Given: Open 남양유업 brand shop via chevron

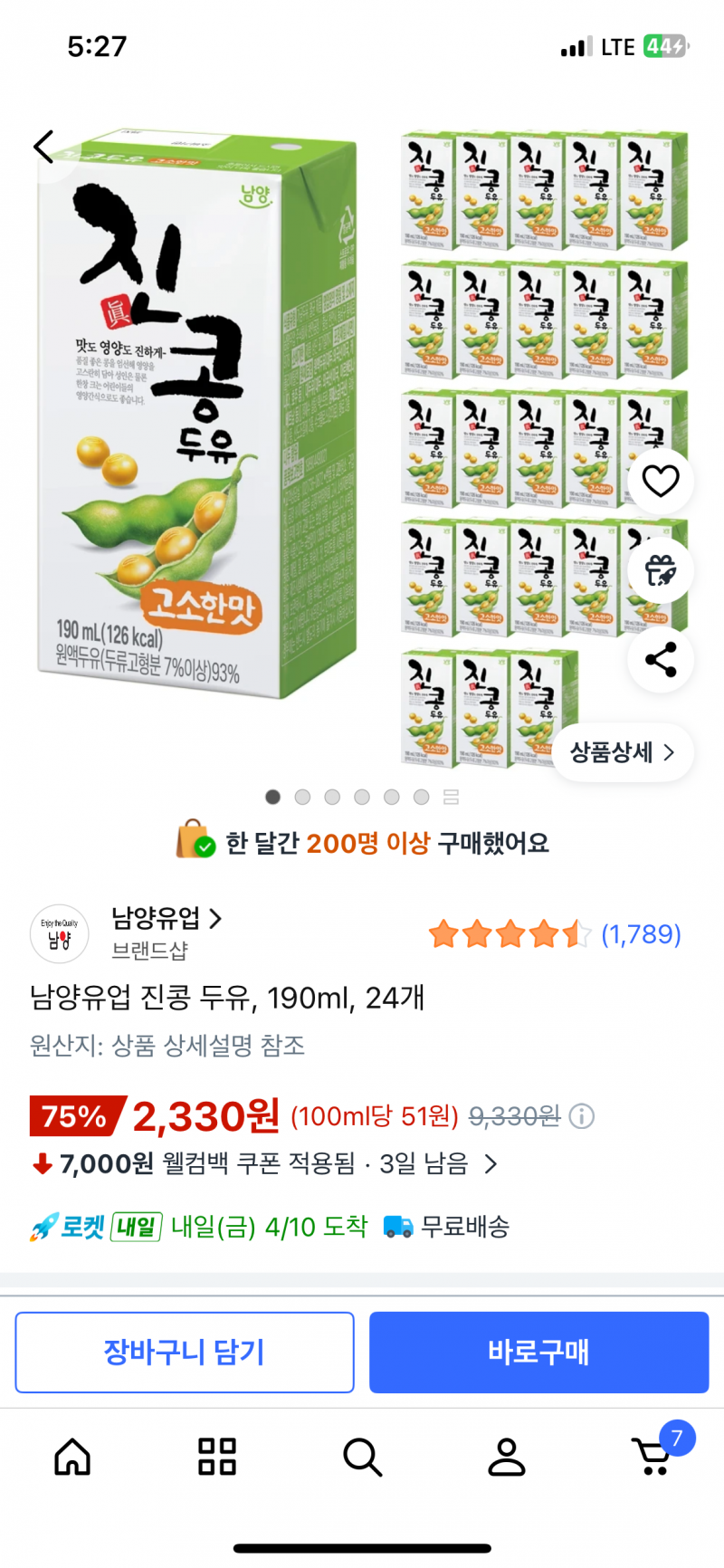Looking at the screenshot, I should 215,919.
